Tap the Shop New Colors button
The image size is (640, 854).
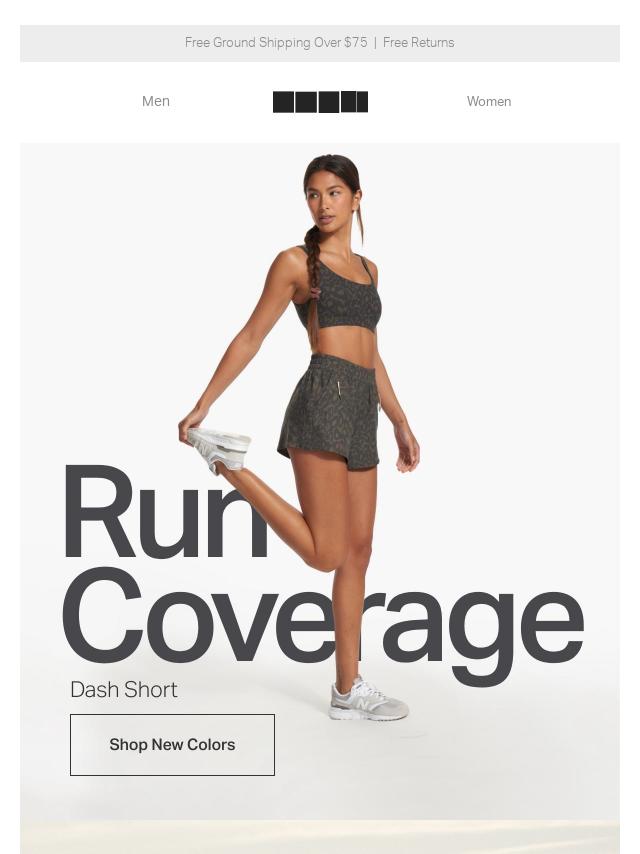[172, 745]
